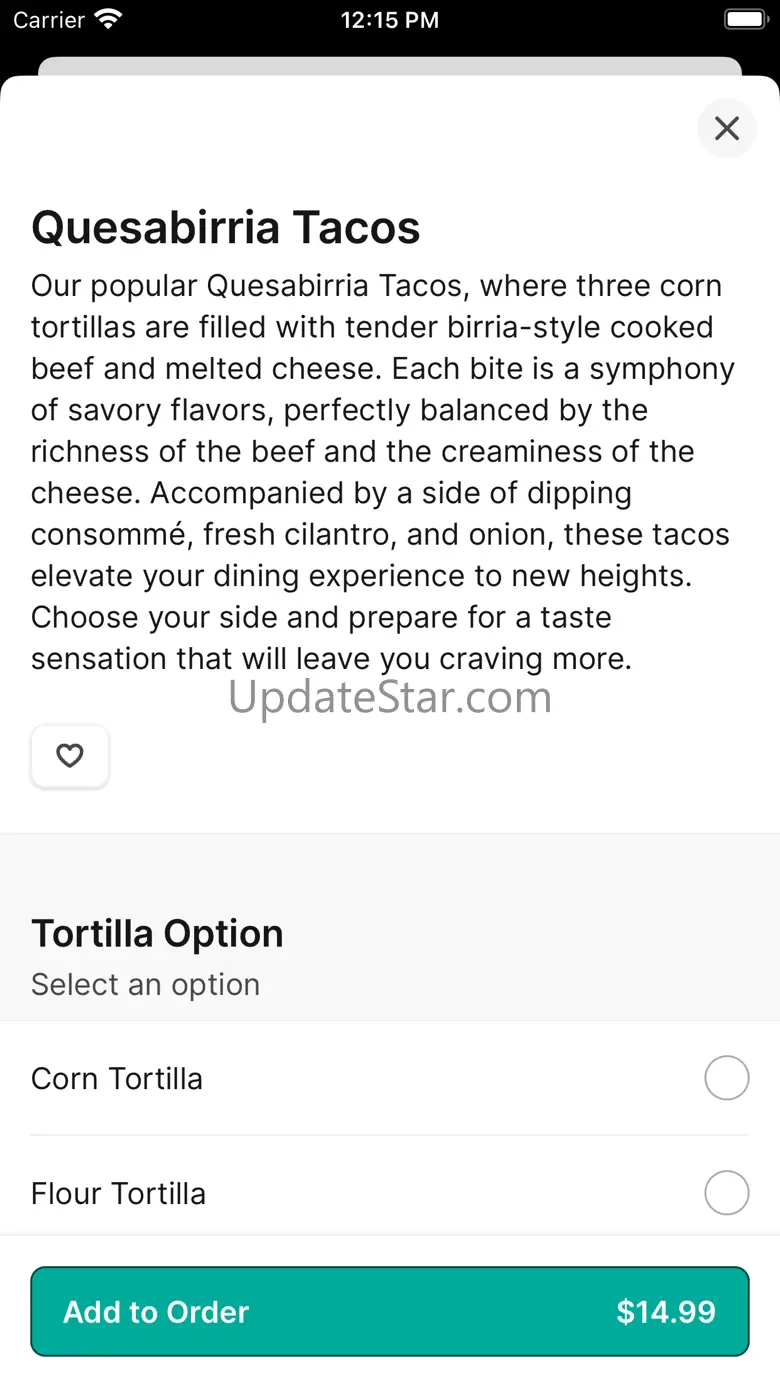Image resolution: width=780 pixels, height=1387 pixels.
Task: Choose the Flour Tortilla option
Action: coord(390,1192)
